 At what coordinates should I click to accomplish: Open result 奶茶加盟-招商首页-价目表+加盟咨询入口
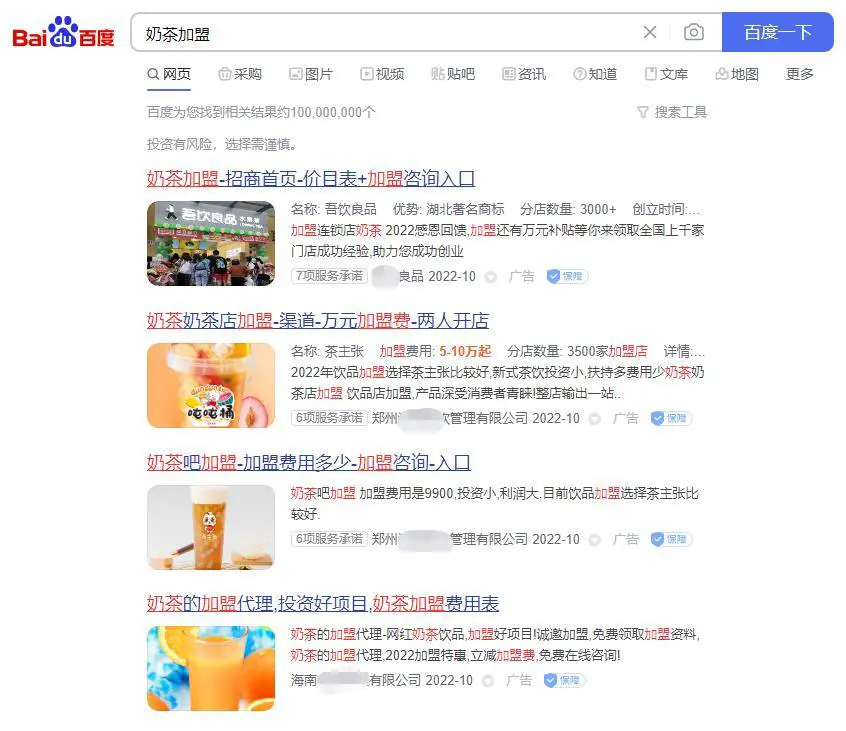tap(311, 179)
